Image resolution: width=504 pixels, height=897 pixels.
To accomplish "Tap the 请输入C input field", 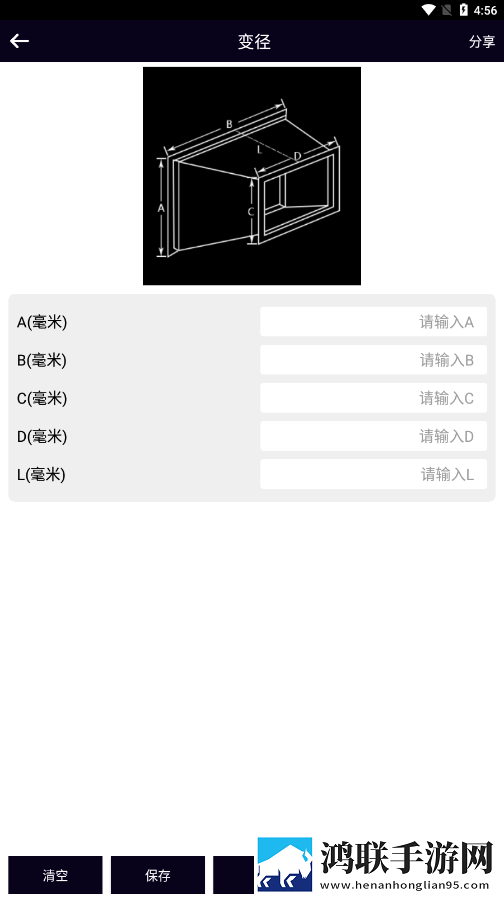I will (374, 398).
